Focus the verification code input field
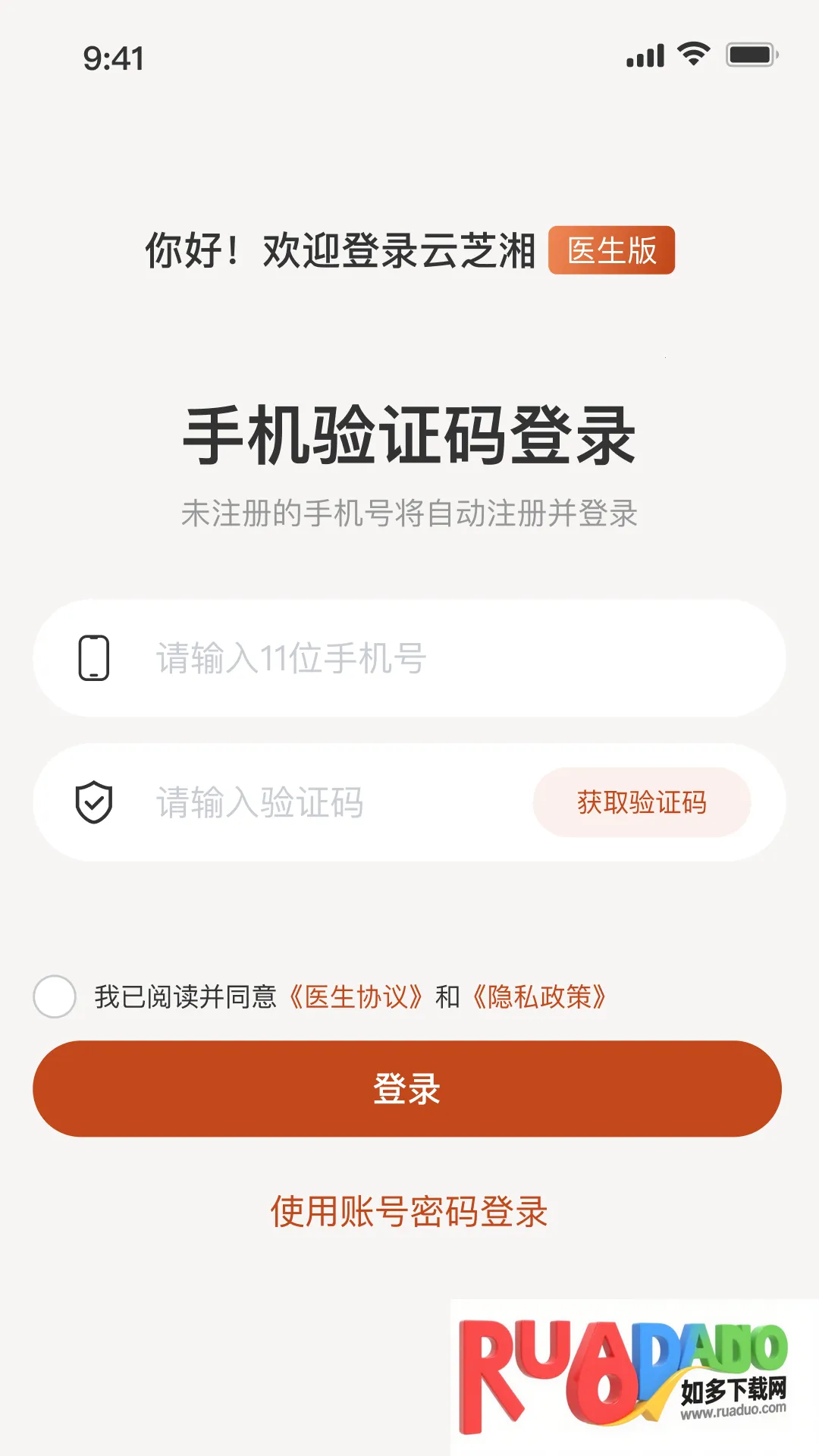 click(x=318, y=802)
